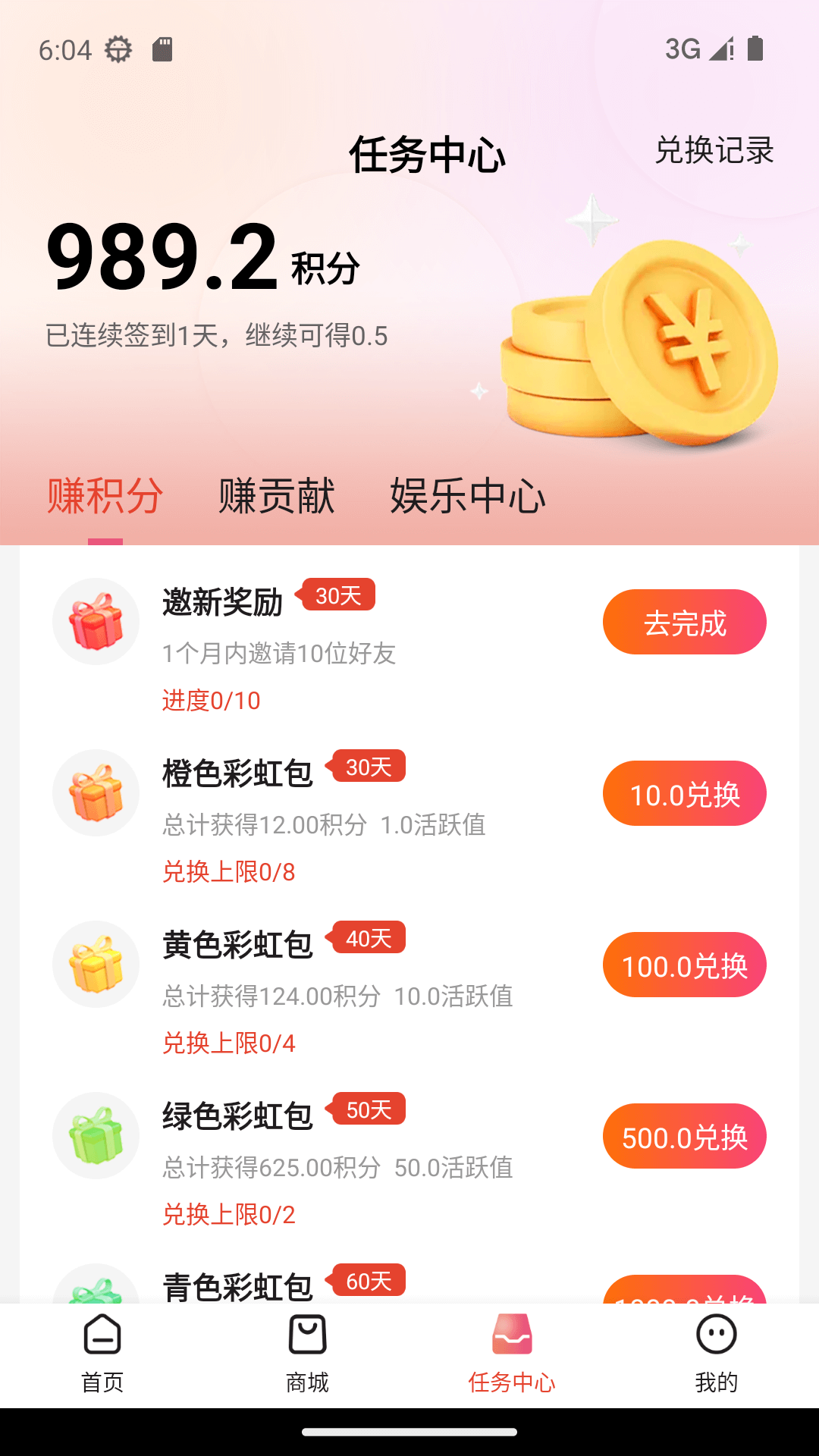Click the 橙色彩虹包 orange gift icon
The width and height of the screenshot is (819, 1456).
(96, 792)
